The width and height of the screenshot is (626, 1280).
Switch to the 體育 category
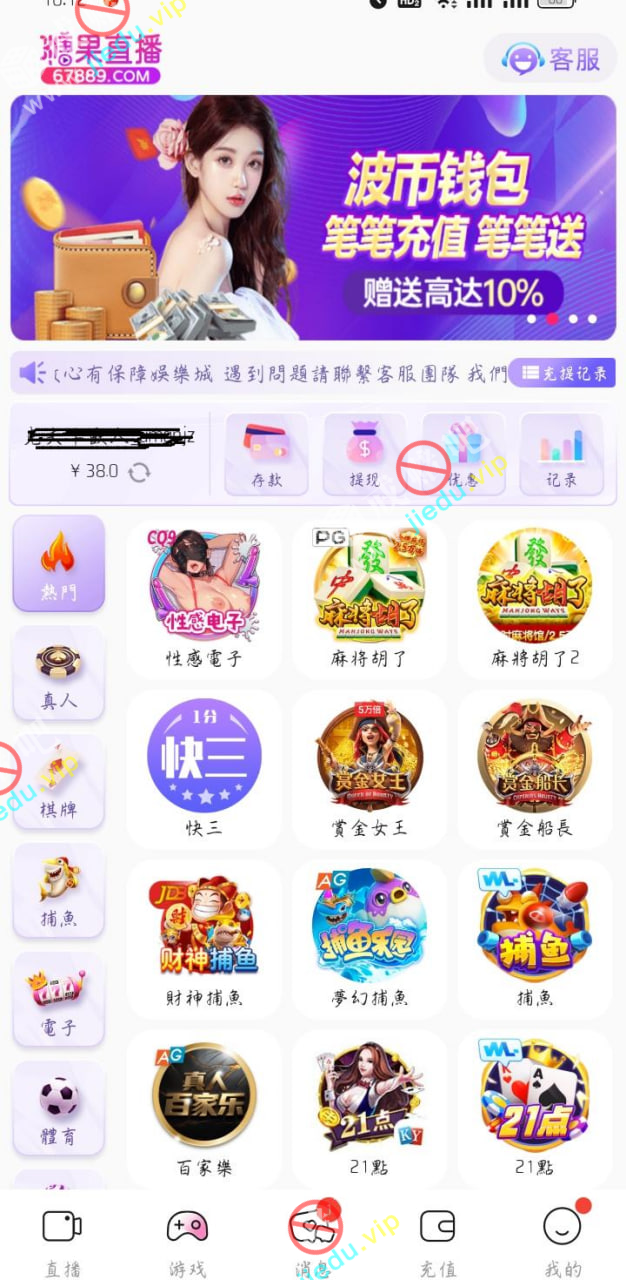(59, 1109)
